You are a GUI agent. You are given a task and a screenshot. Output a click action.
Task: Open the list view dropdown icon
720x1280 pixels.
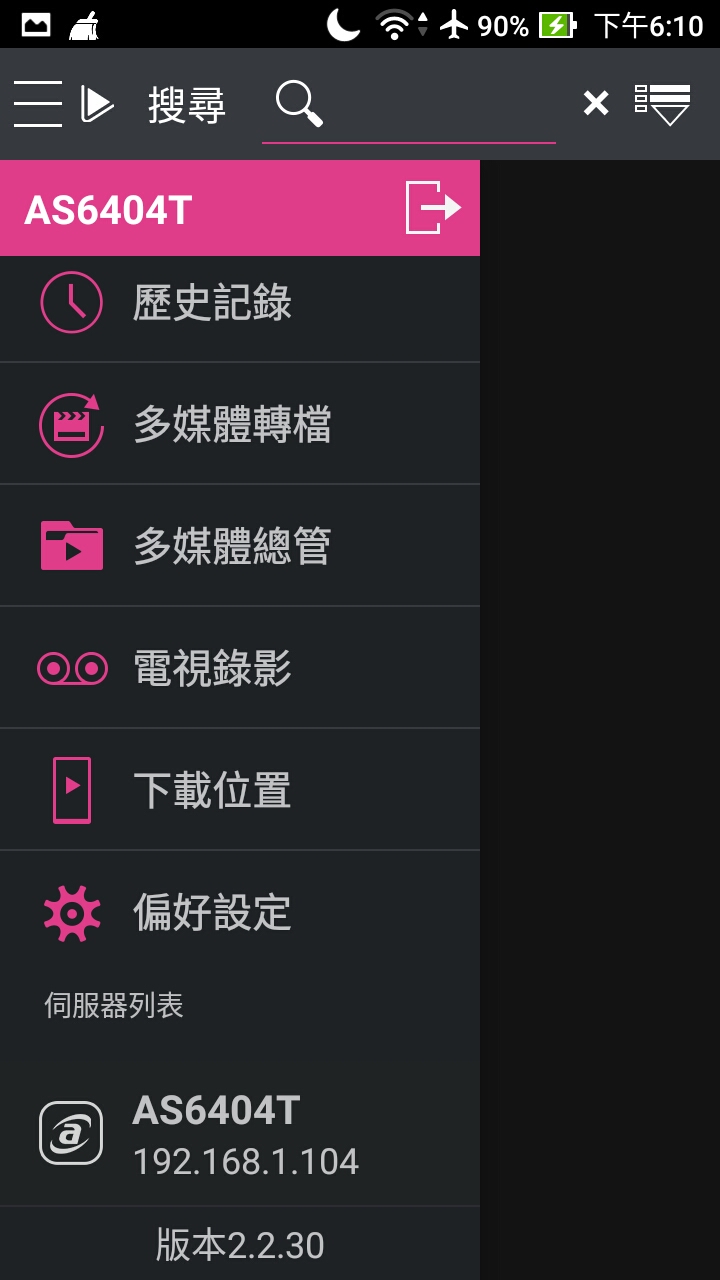pos(663,104)
